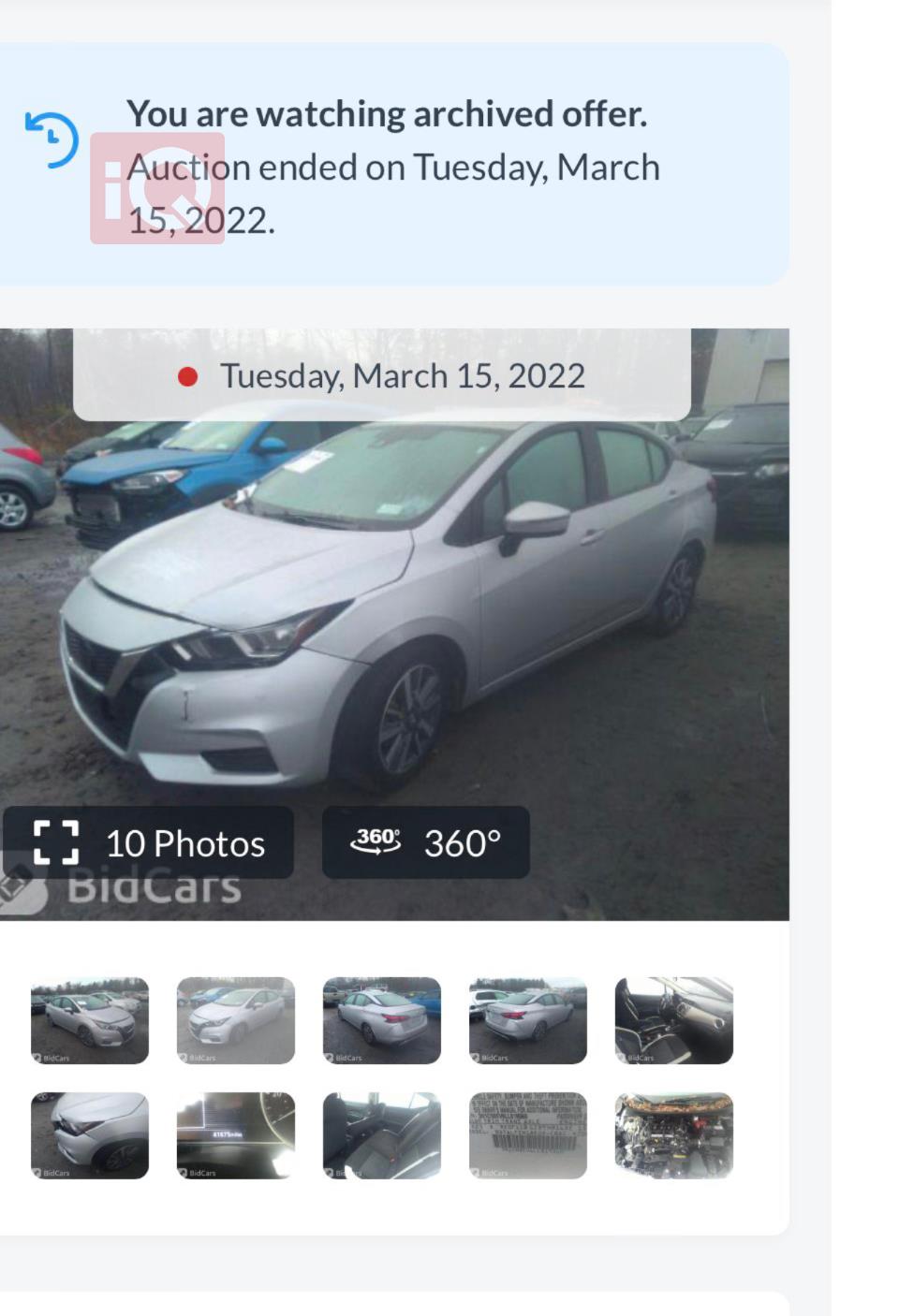This screenshot has width=899, height=1316.
Task: Open the engine bay thumbnail
Action: click(x=674, y=1135)
